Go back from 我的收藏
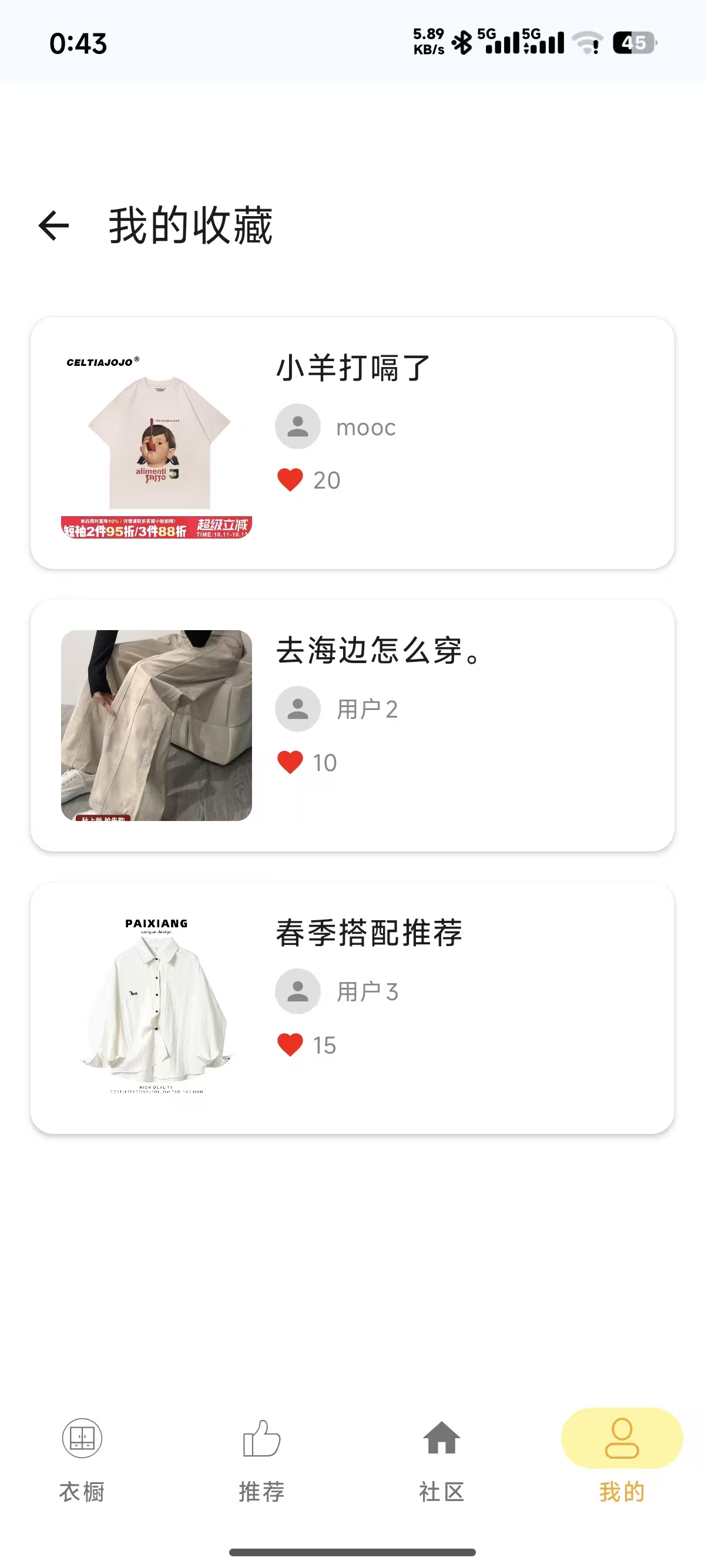705x1568 pixels. pyautogui.click(x=53, y=226)
